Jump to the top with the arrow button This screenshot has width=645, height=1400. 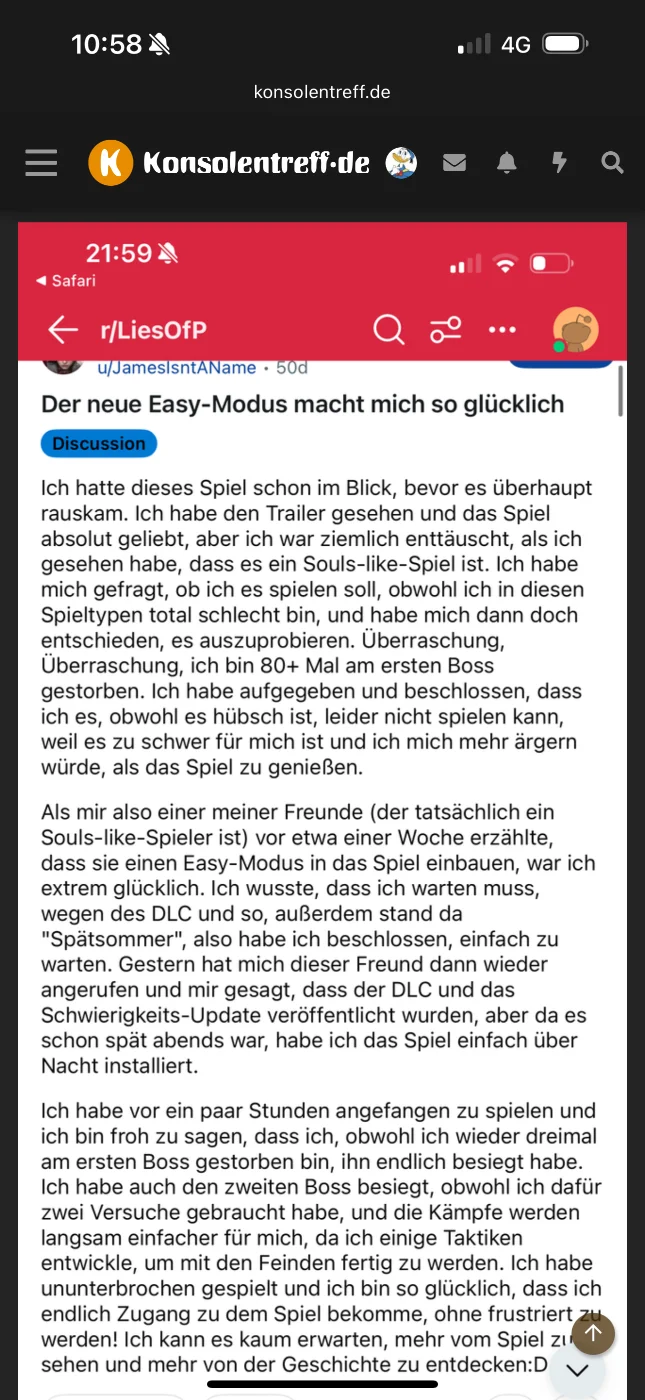pos(593,1334)
